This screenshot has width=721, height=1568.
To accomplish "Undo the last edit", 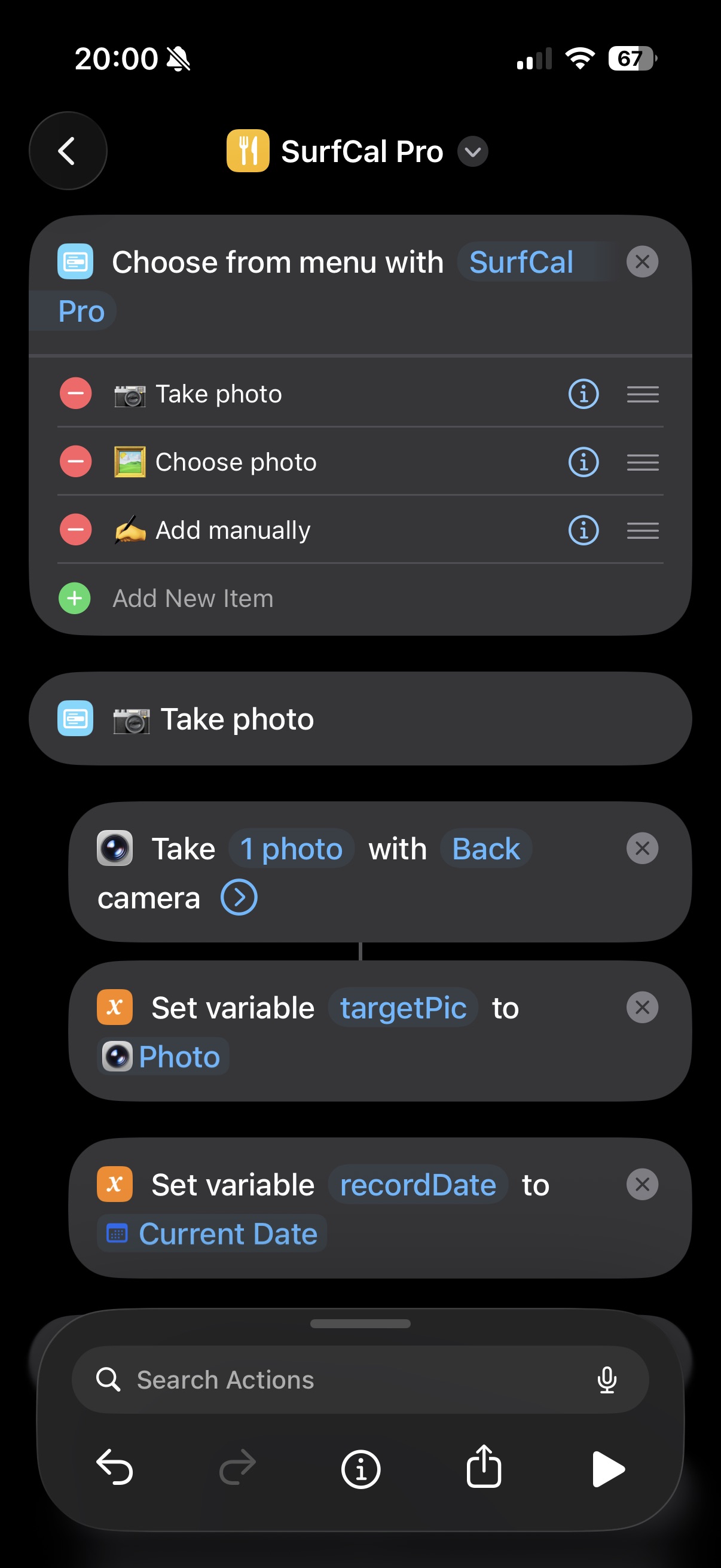I will (114, 1467).
